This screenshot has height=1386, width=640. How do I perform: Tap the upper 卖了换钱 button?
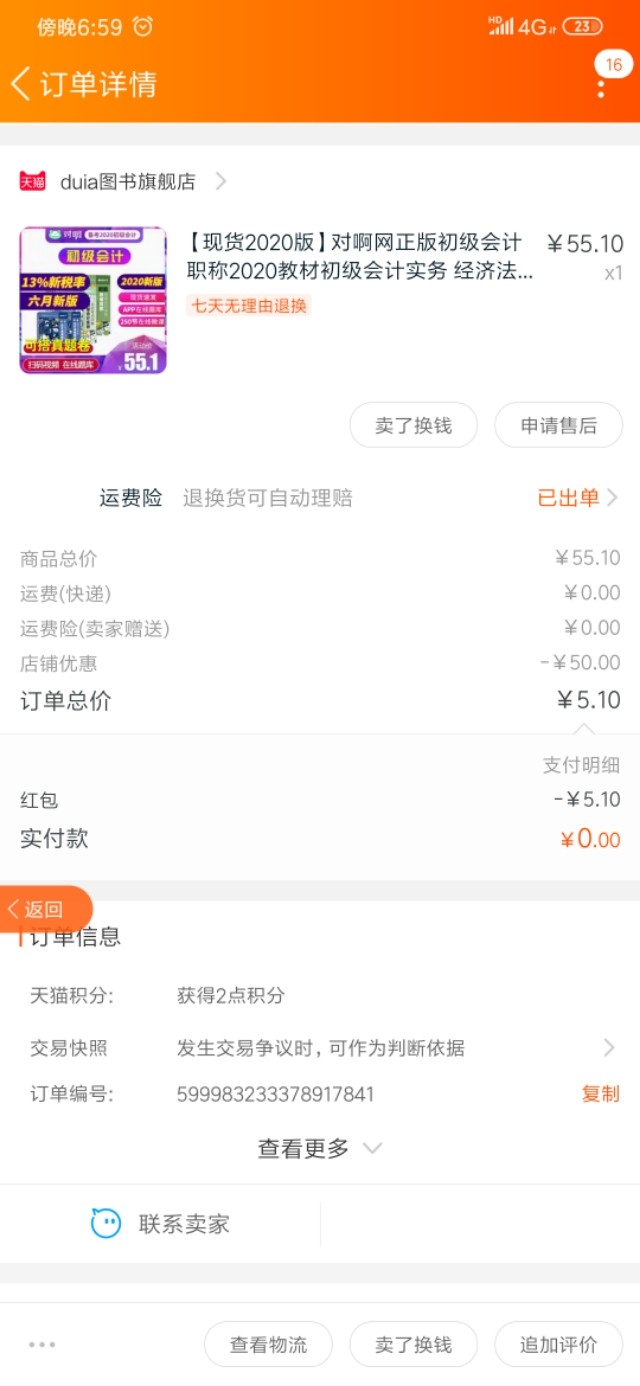[413, 425]
